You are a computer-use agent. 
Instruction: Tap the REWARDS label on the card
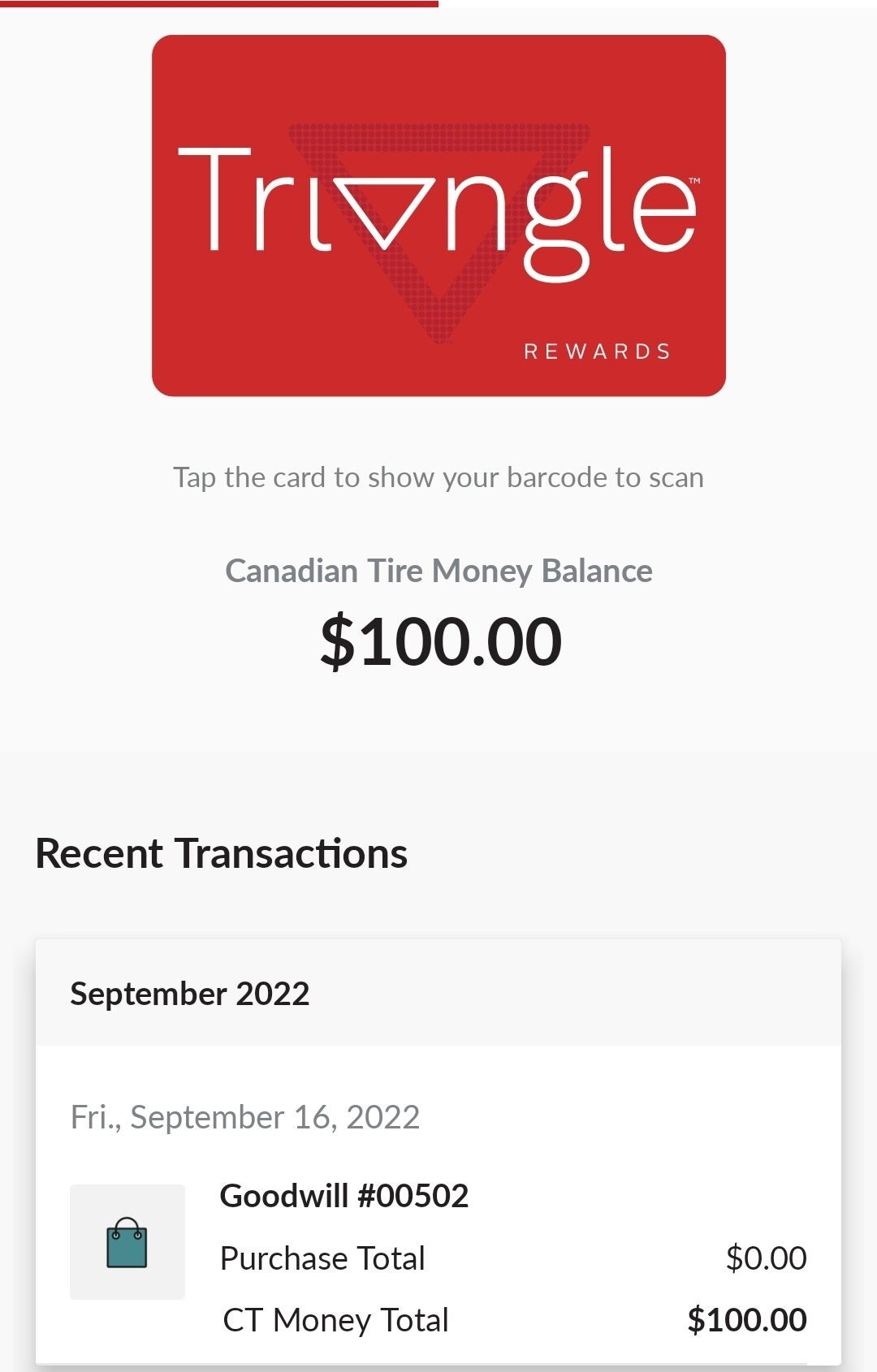coord(598,351)
